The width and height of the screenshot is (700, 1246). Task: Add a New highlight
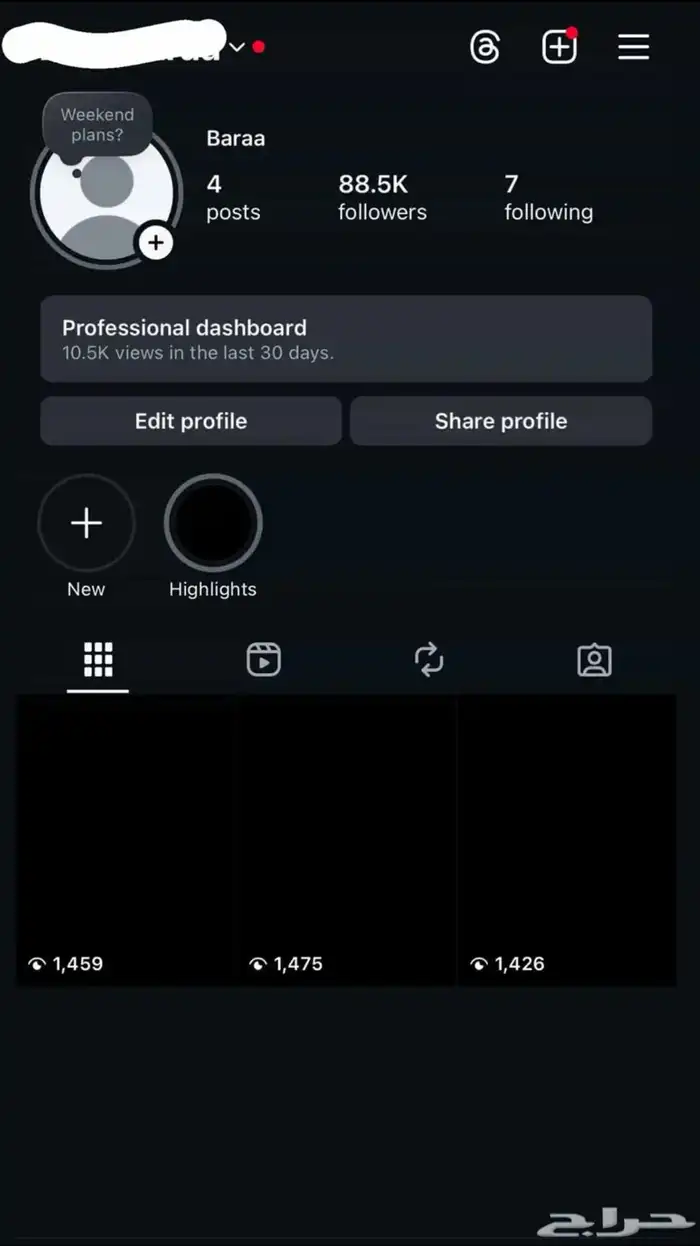coord(86,523)
